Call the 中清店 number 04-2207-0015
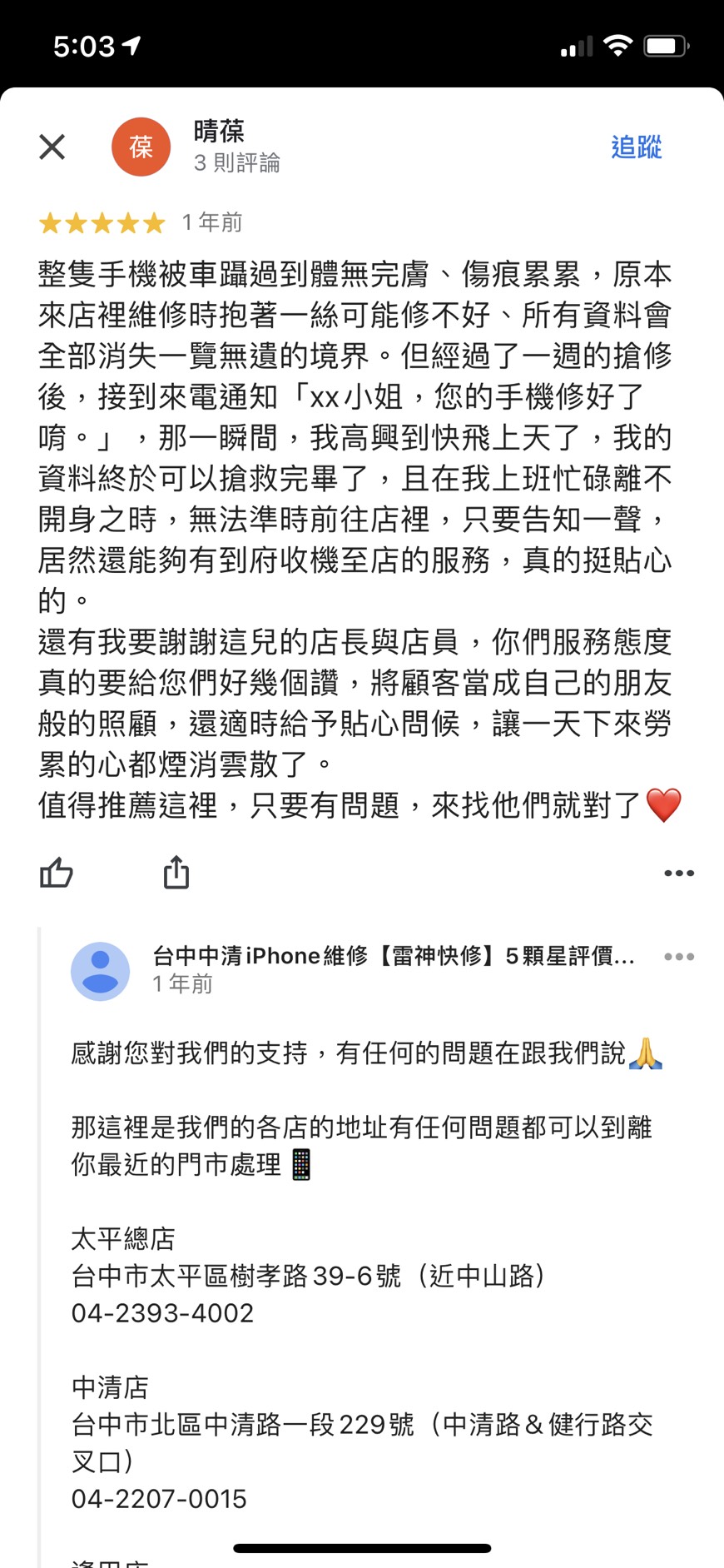The width and height of the screenshot is (724, 1568). point(159,1499)
